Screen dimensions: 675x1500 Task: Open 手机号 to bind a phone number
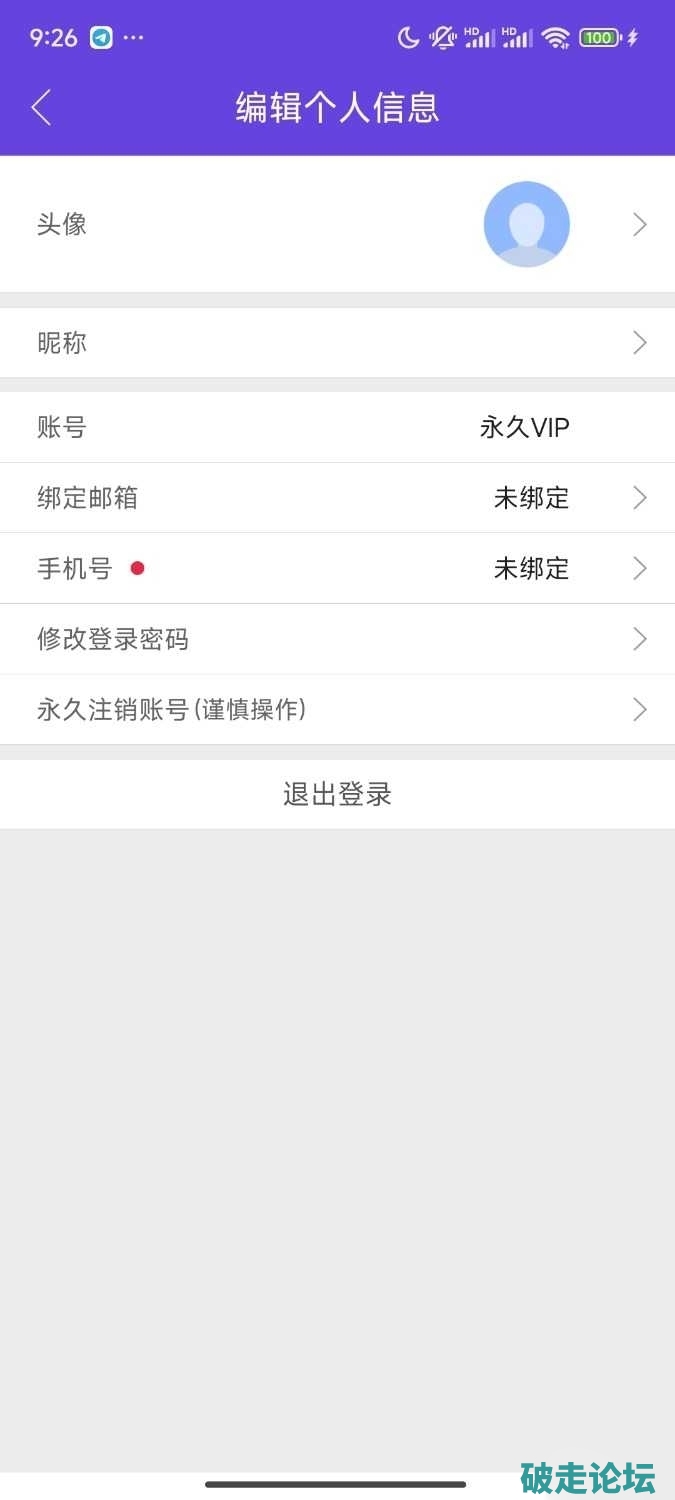[337, 569]
